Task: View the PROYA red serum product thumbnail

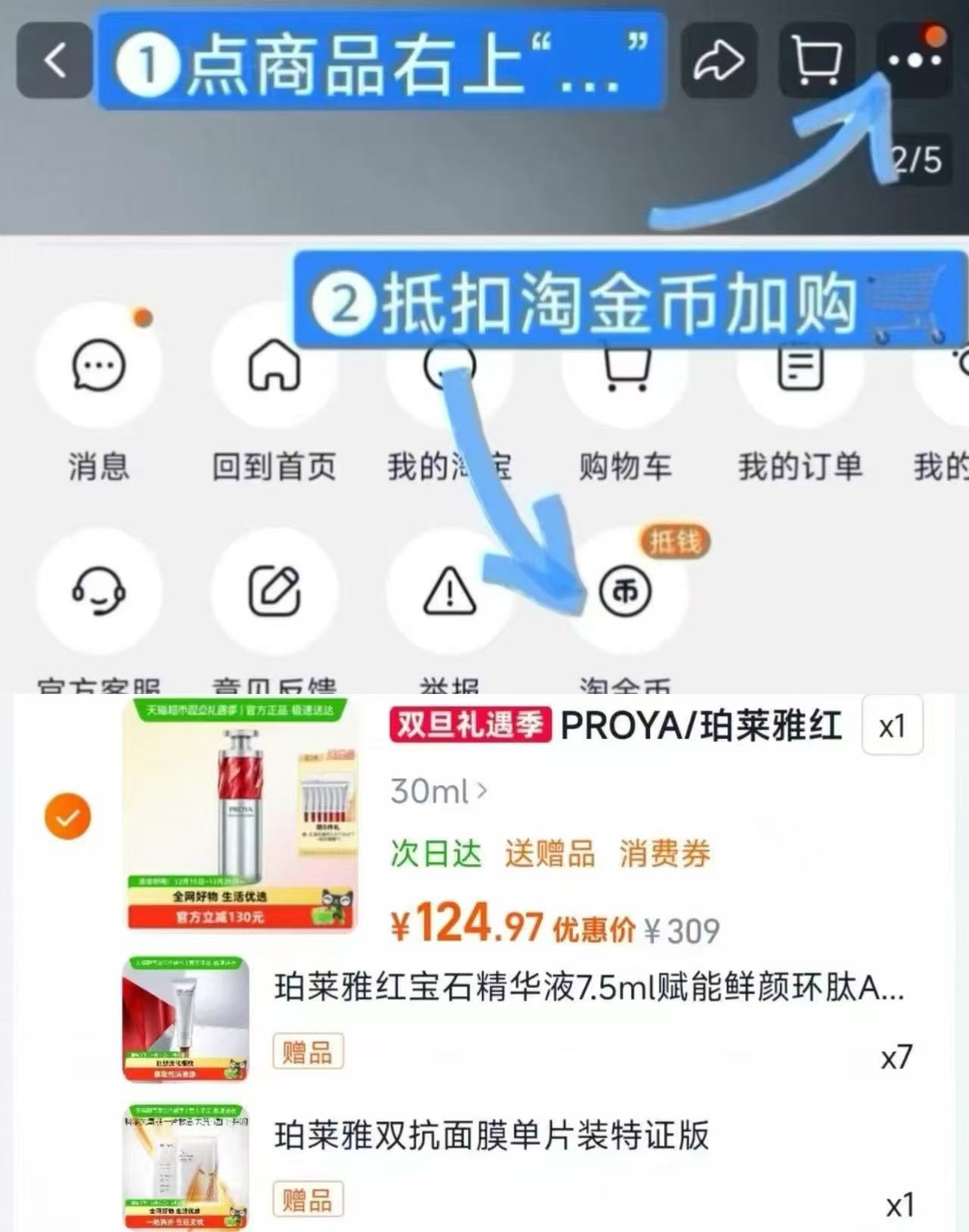Action: coord(241,822)
